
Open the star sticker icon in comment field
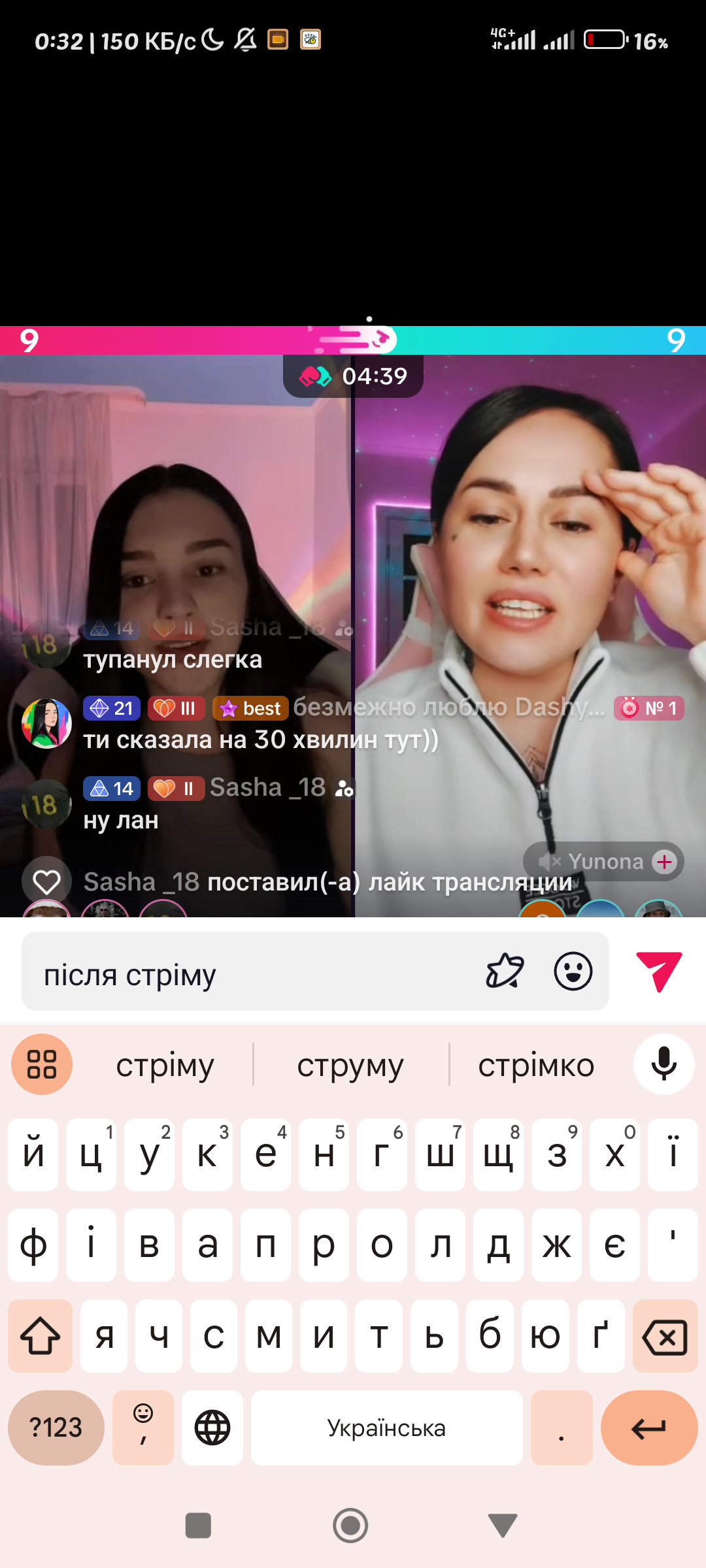click(x=505, y=972)
